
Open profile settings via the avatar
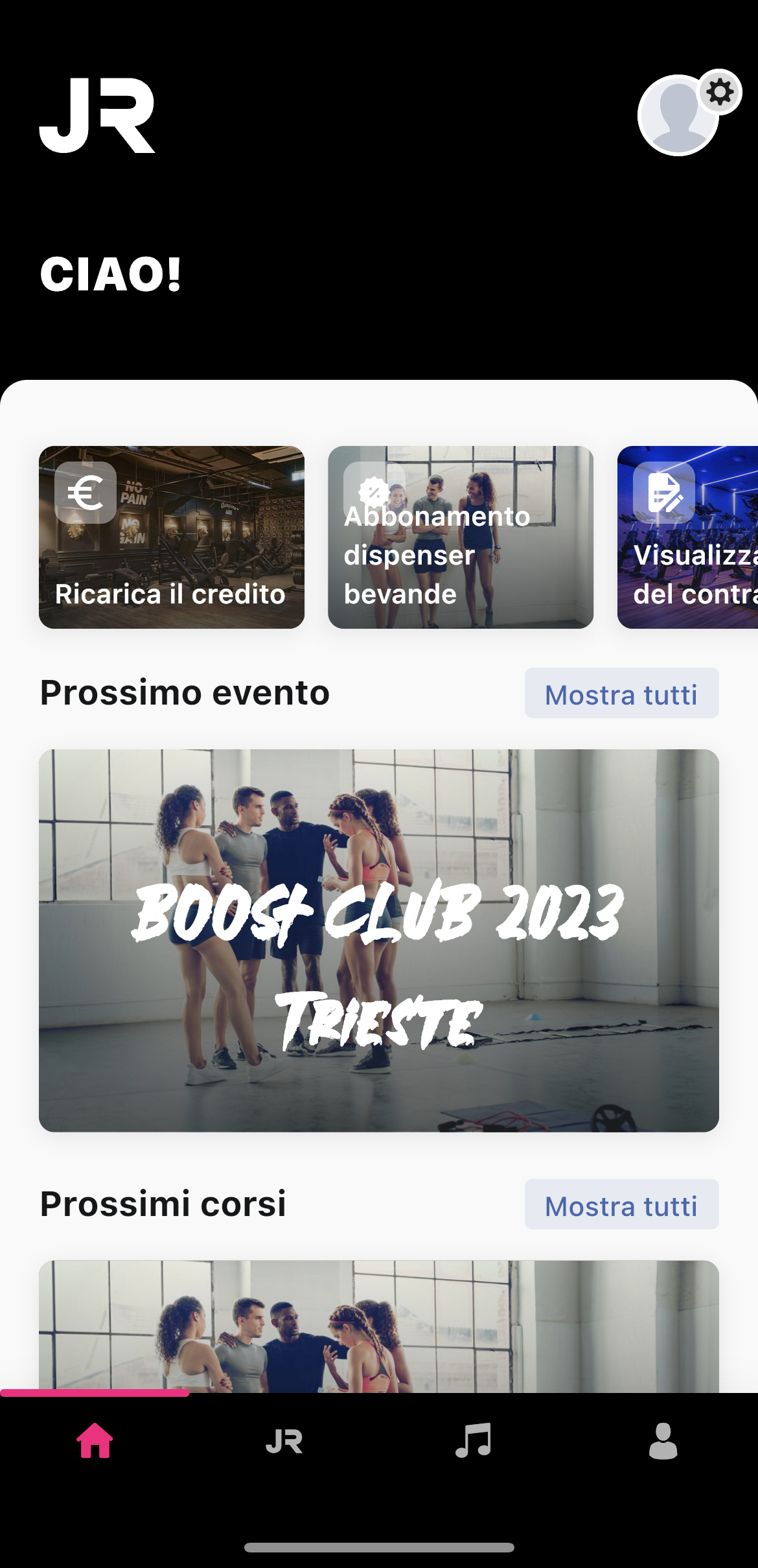(x=678, y=116)
